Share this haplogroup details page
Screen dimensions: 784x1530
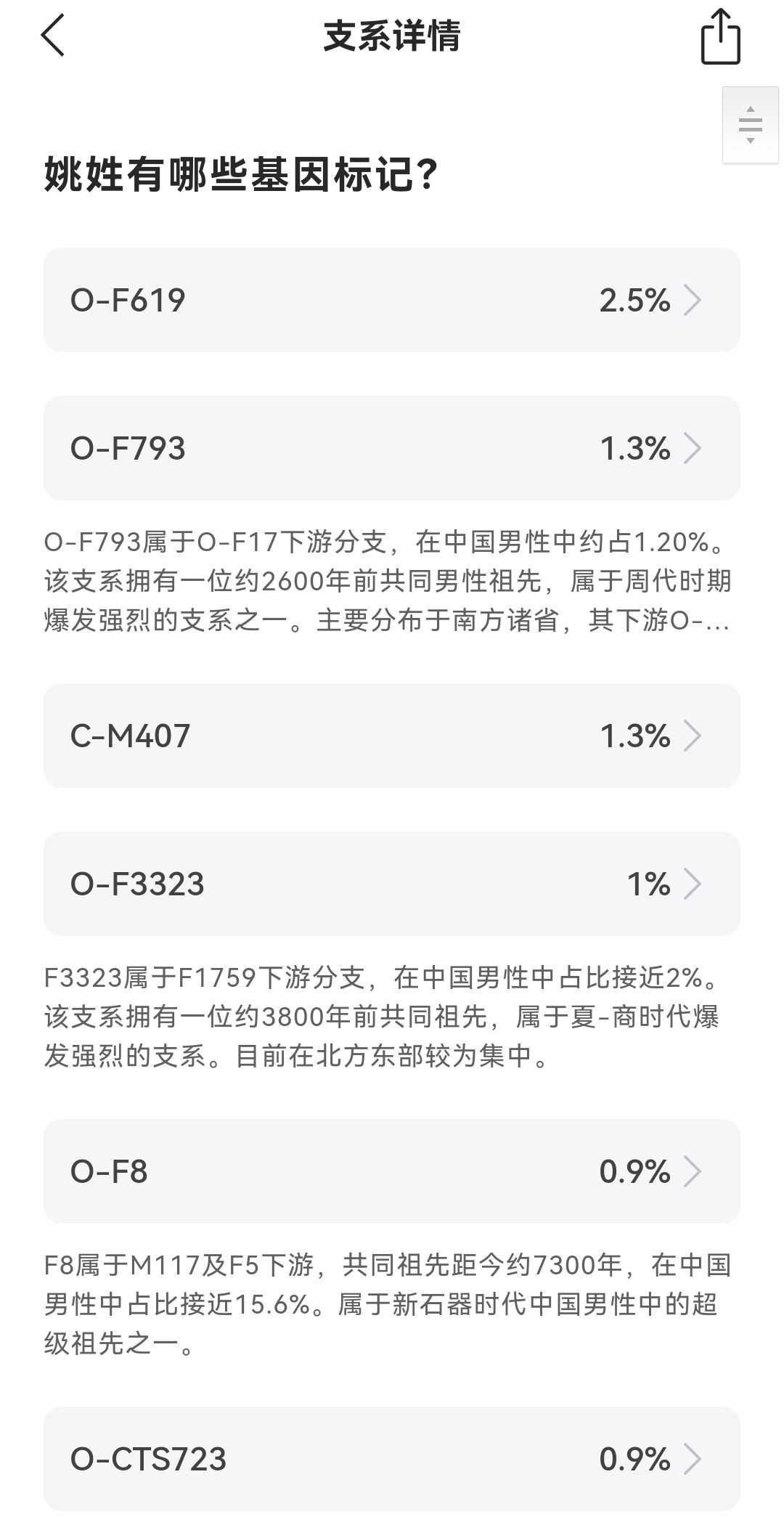pos(720,36)
